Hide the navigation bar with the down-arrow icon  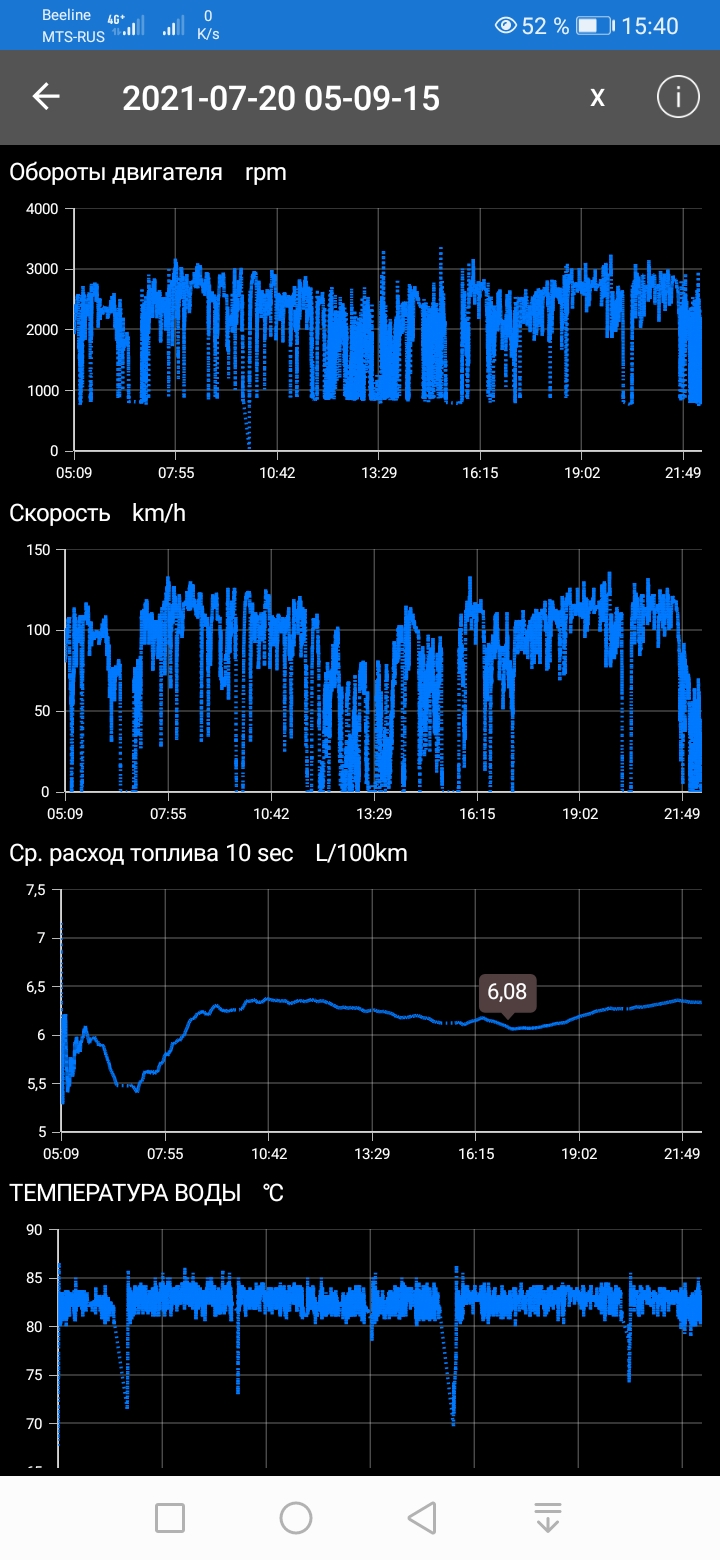pos(547,1518)
